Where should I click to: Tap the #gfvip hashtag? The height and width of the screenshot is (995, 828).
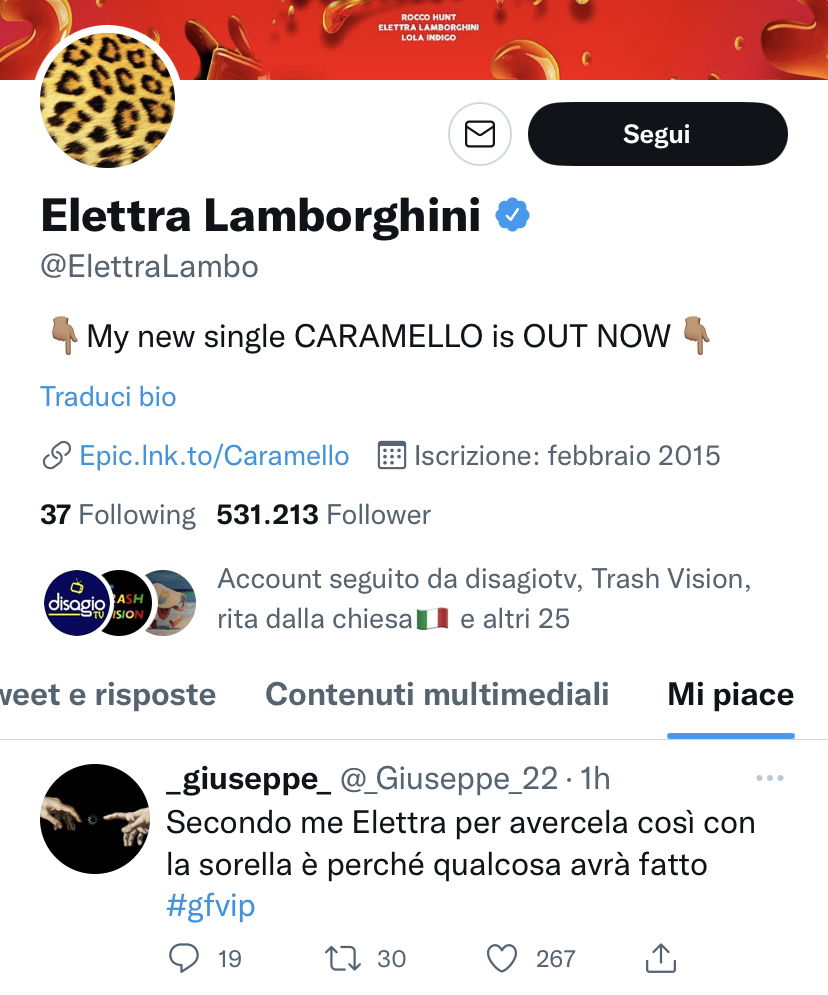pyautogui.click(x=210, y=906)
